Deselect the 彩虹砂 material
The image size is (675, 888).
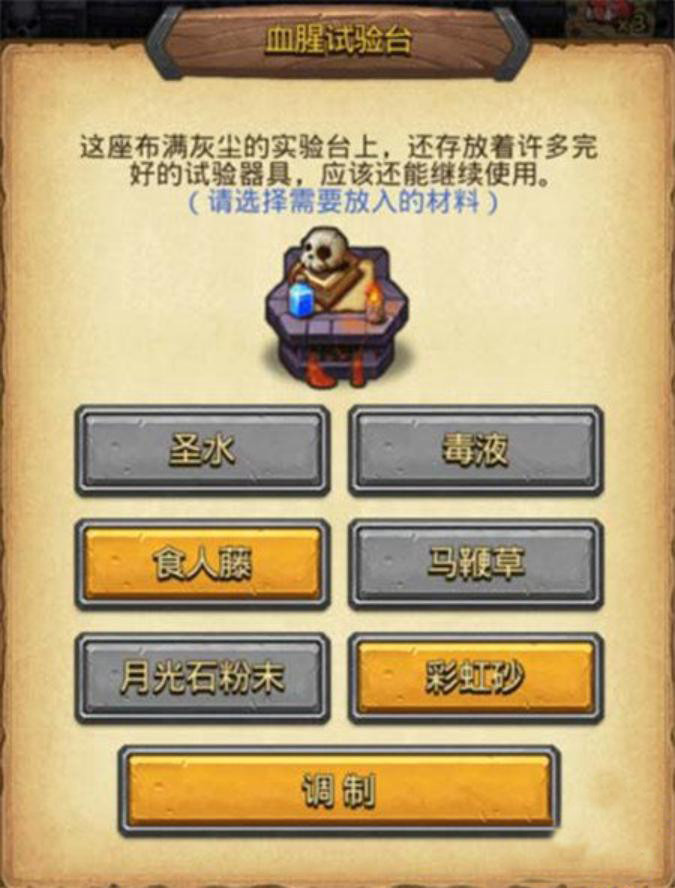[475, 678]
